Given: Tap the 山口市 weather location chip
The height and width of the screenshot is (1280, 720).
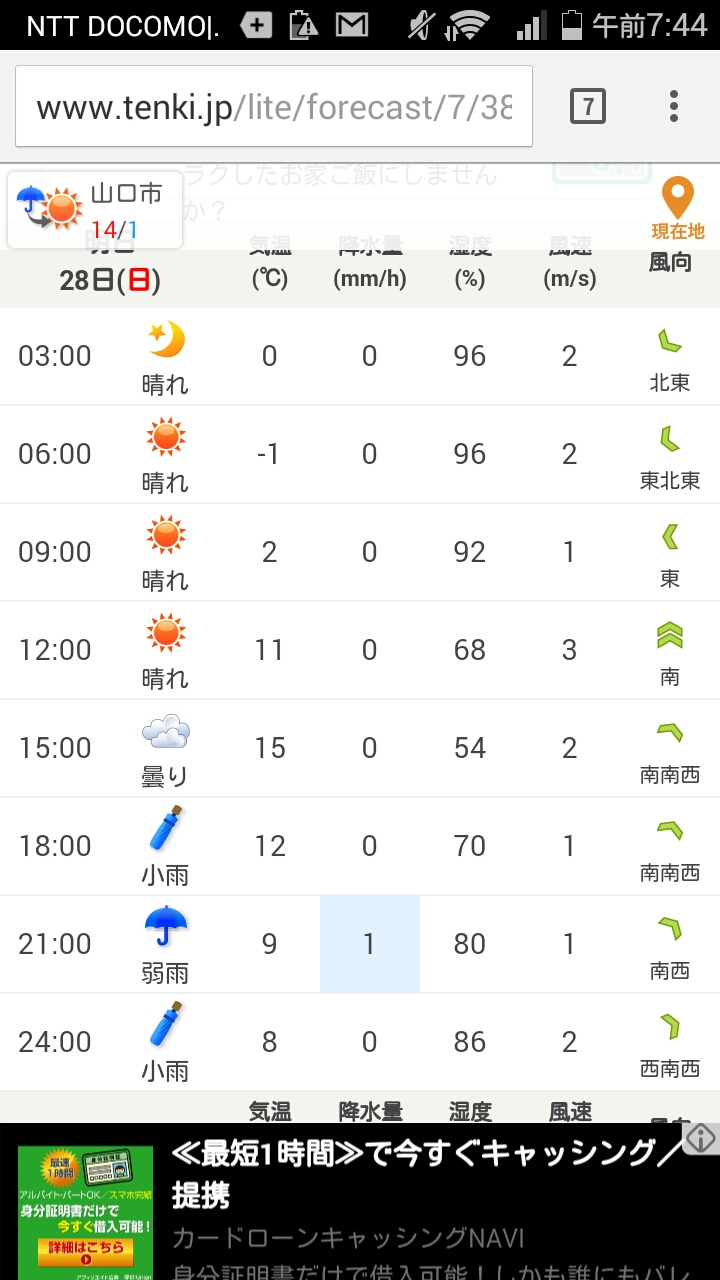Looking at the screenshot, I should (x=96, y=209).
